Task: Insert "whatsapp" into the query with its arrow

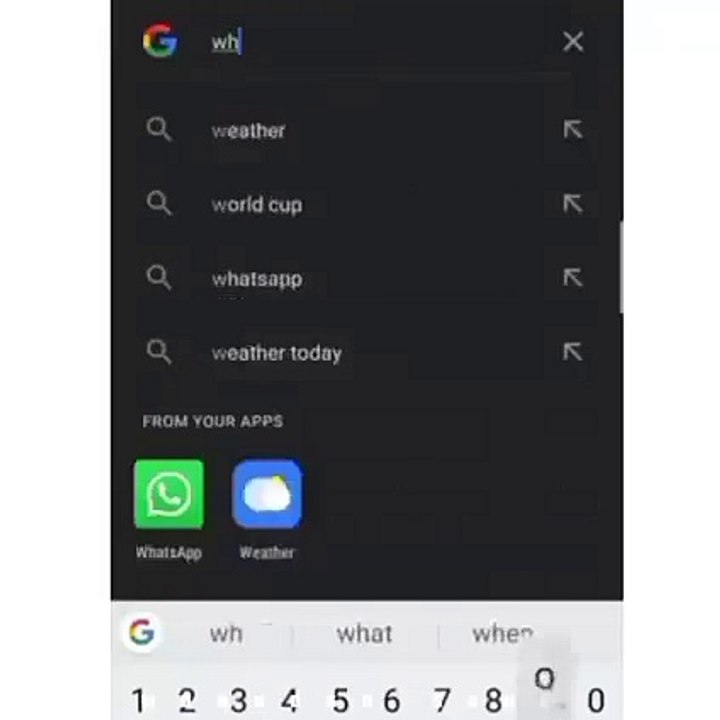Action: [573, 278]
